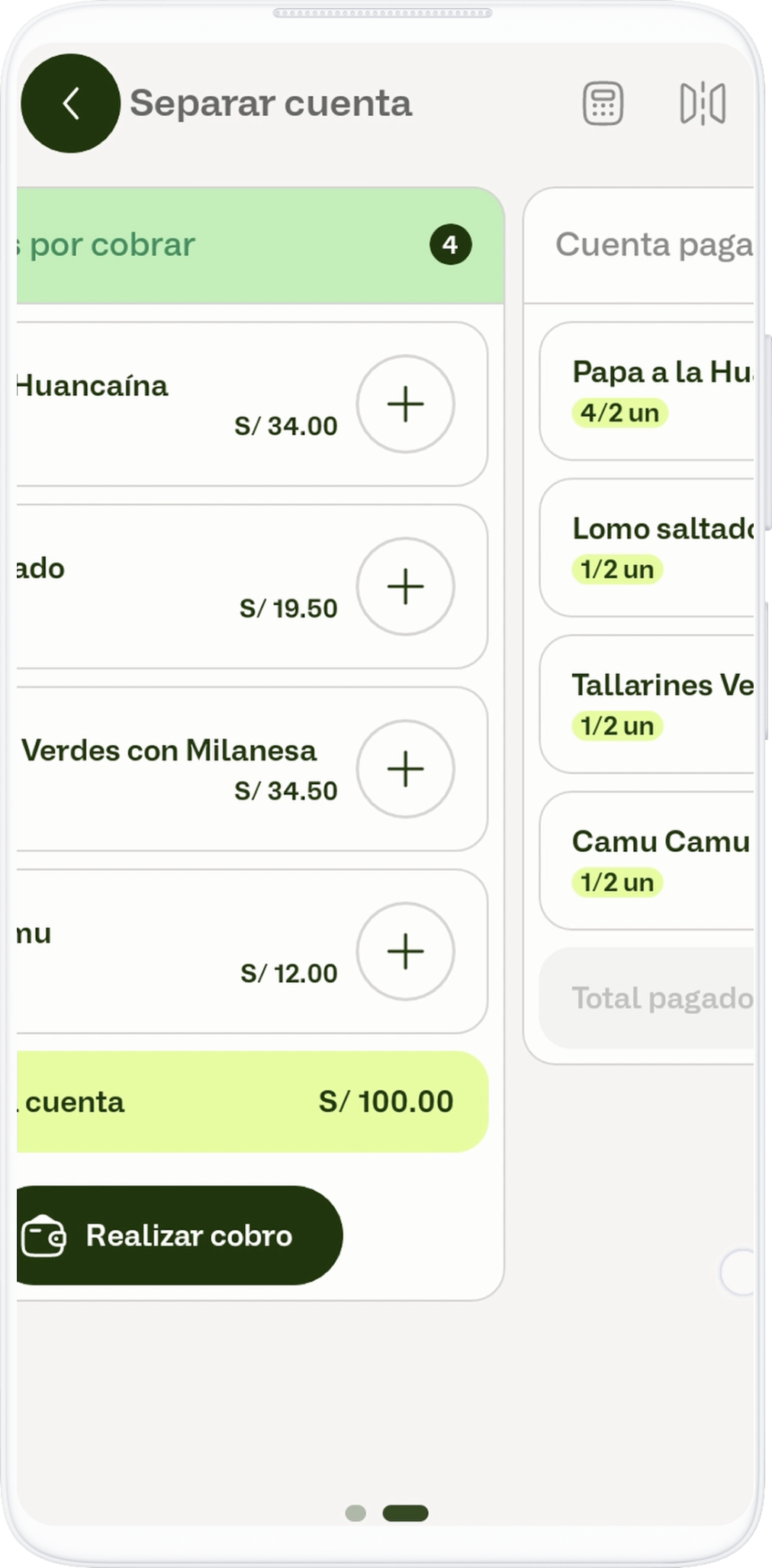Viewport: 772px width, 1568px height.
Task: Add the S/ 12.00 item
Action: [x=406, y=951]
